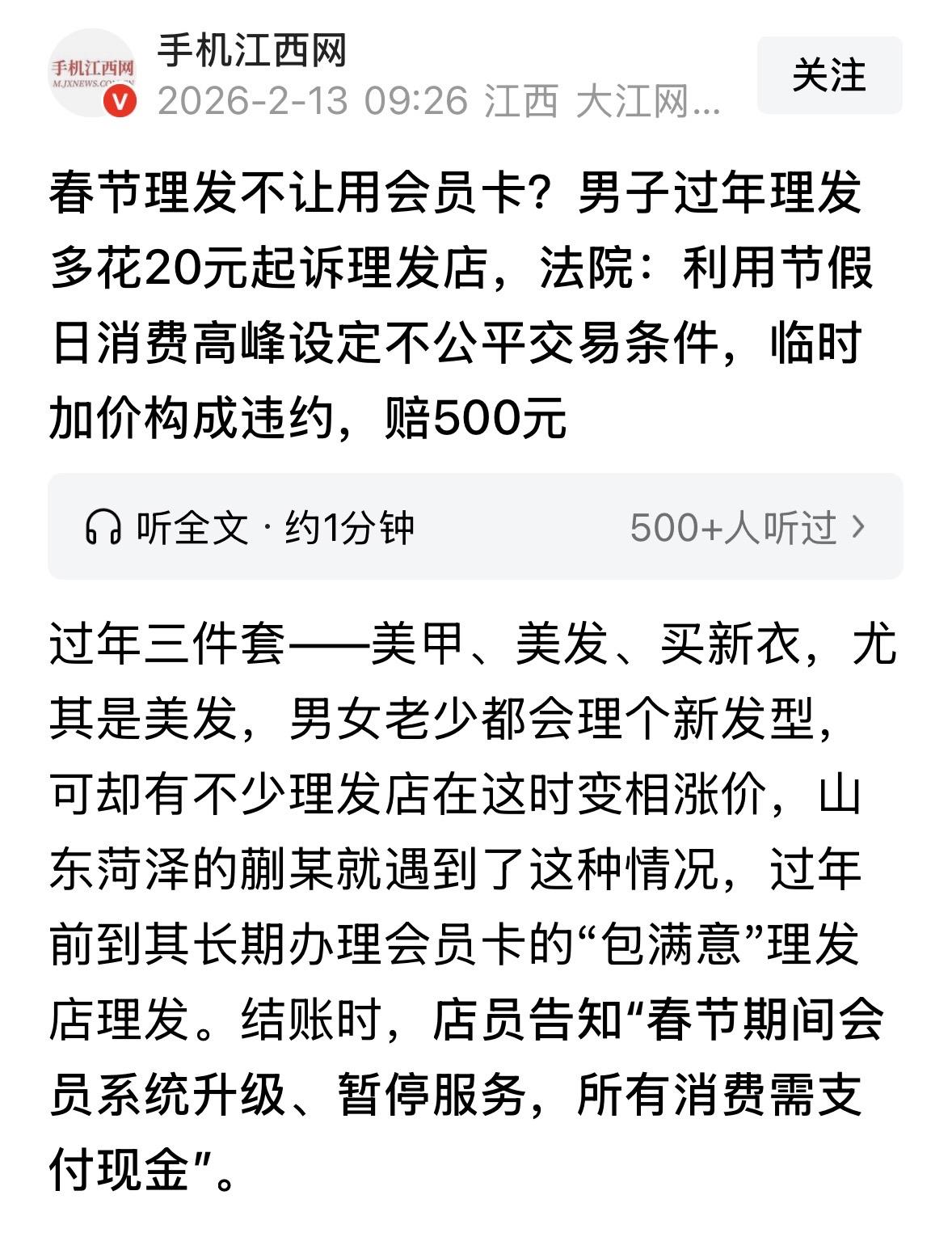Select the 江西 location tag
Image resolution: width=952 pixels, height=1233 pixels.
[516, 103]
